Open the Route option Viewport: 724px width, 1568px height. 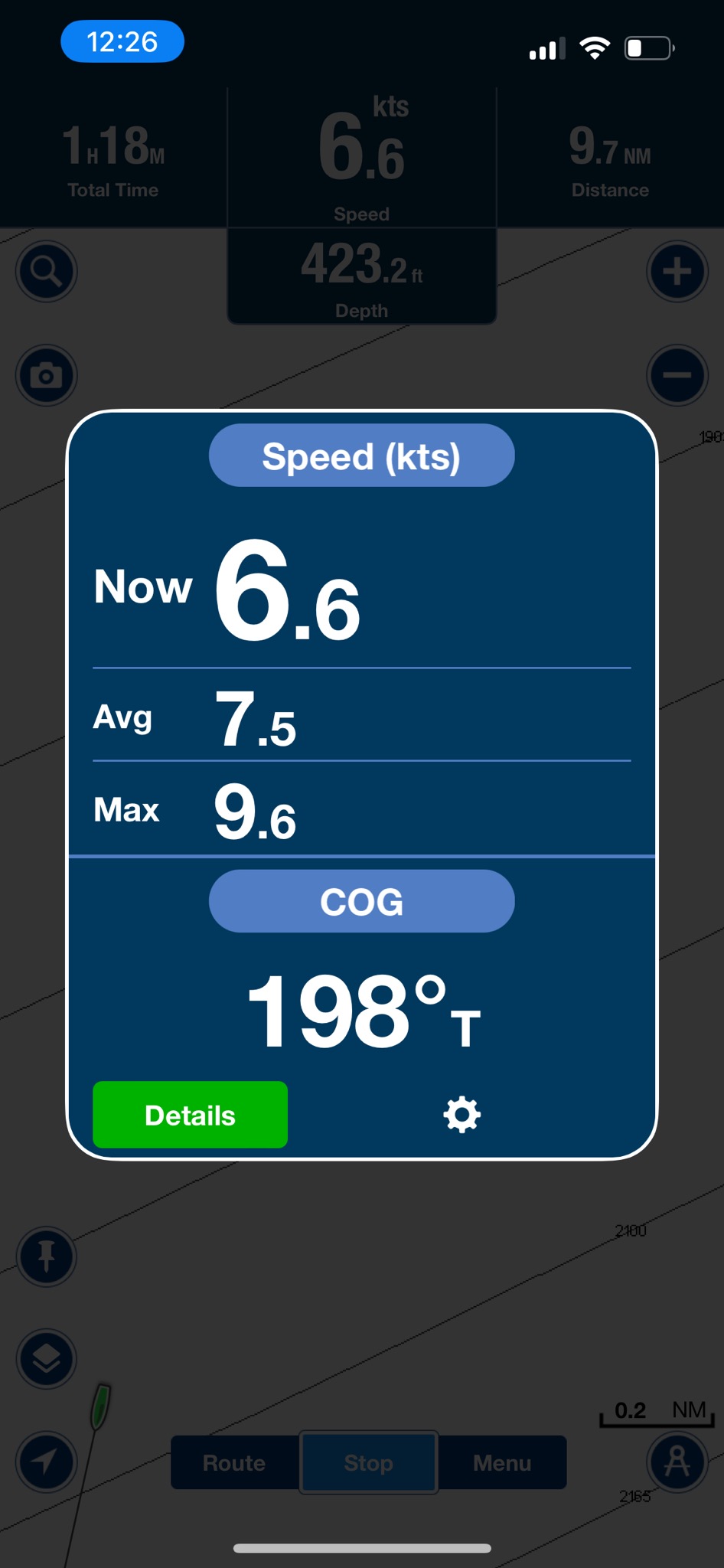(234, 1462)
